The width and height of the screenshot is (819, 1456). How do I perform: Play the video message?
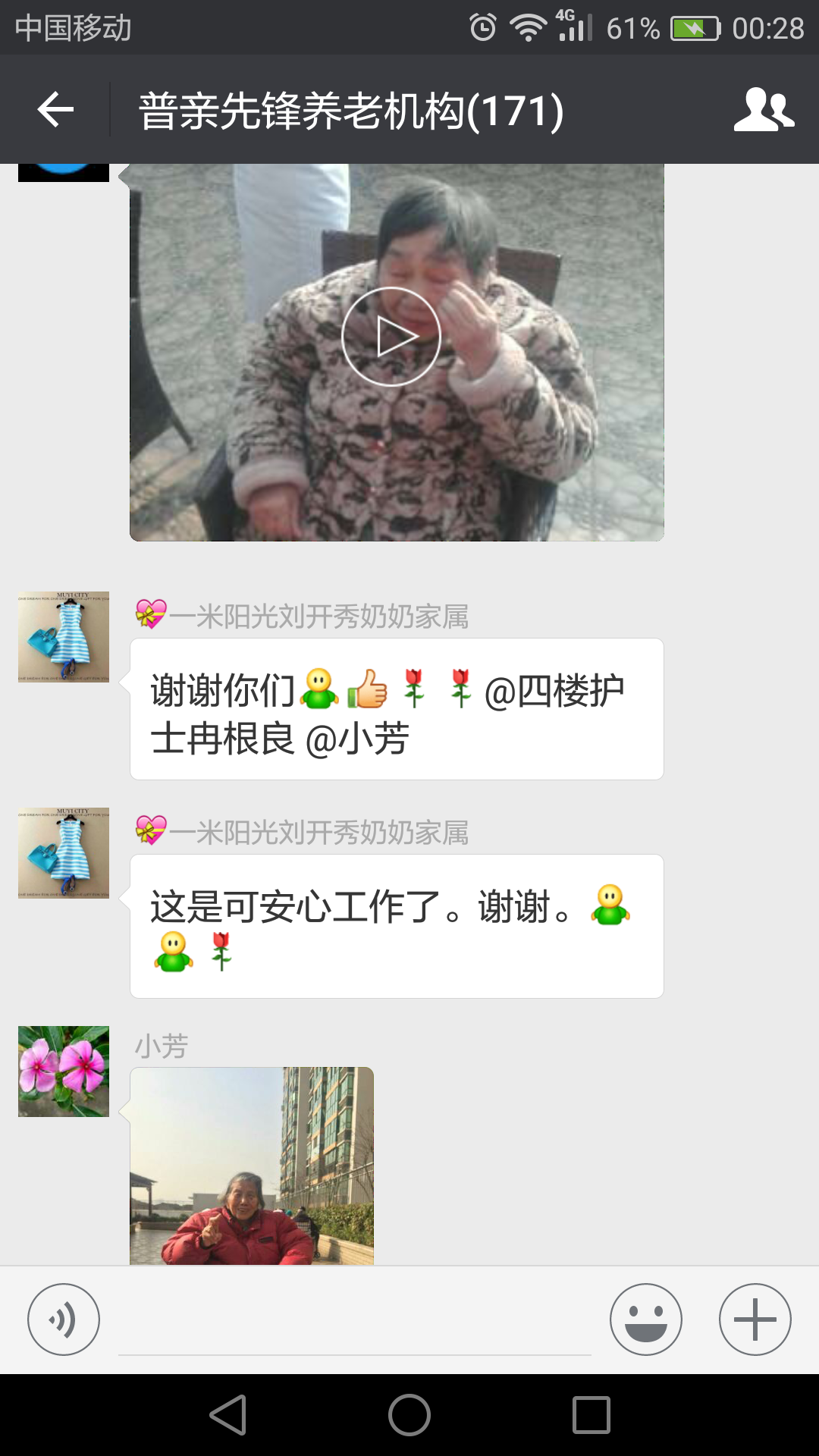point(391,337)
